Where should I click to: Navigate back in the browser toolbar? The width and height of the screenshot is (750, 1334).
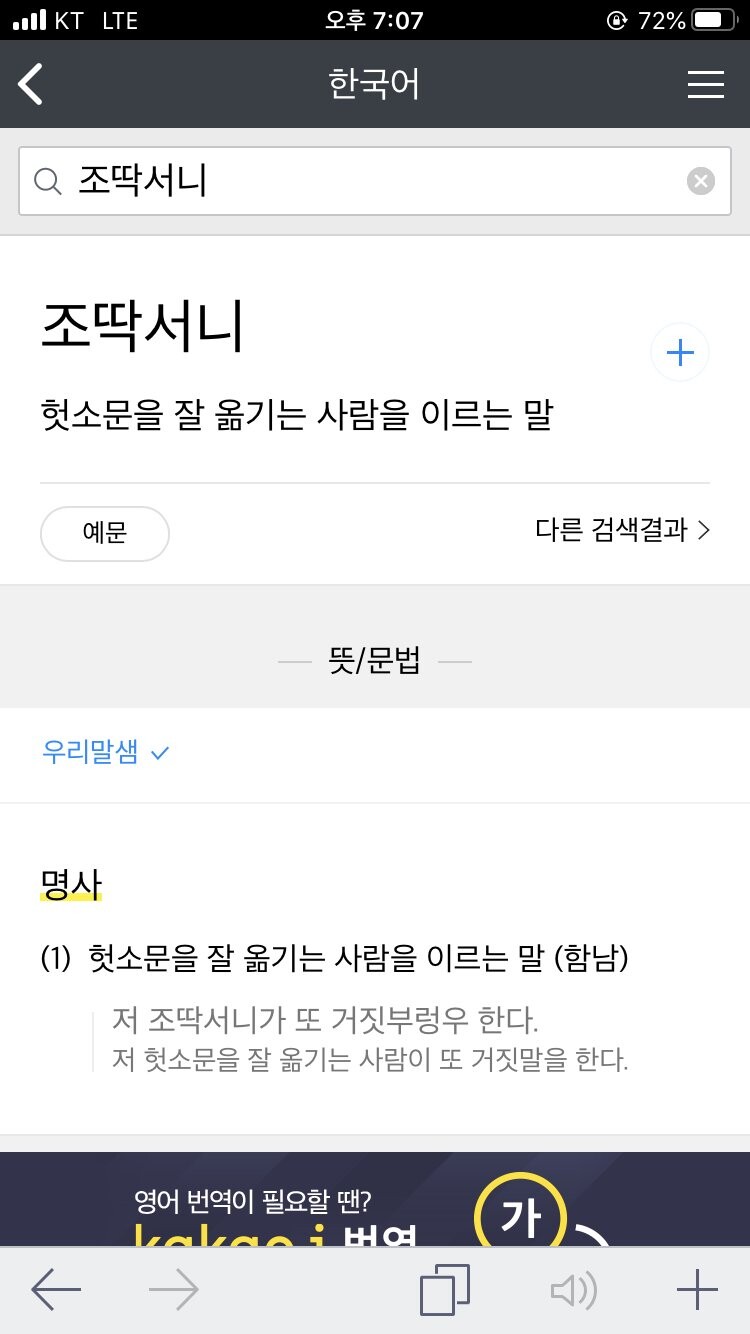[x=56, y=1290]
